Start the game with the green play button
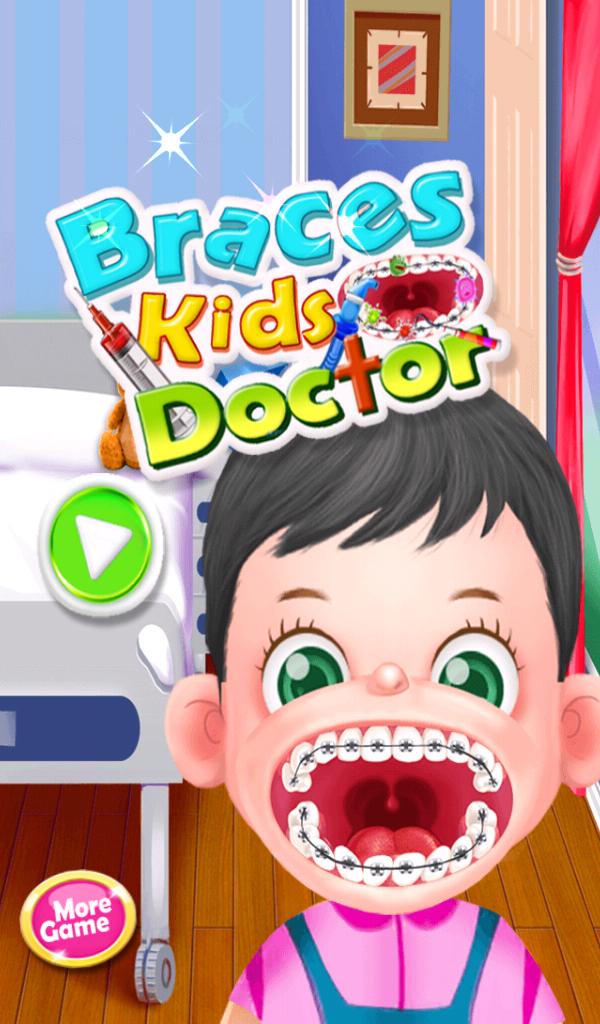Viewport: 600px width, 1024px height. point(101,547)
